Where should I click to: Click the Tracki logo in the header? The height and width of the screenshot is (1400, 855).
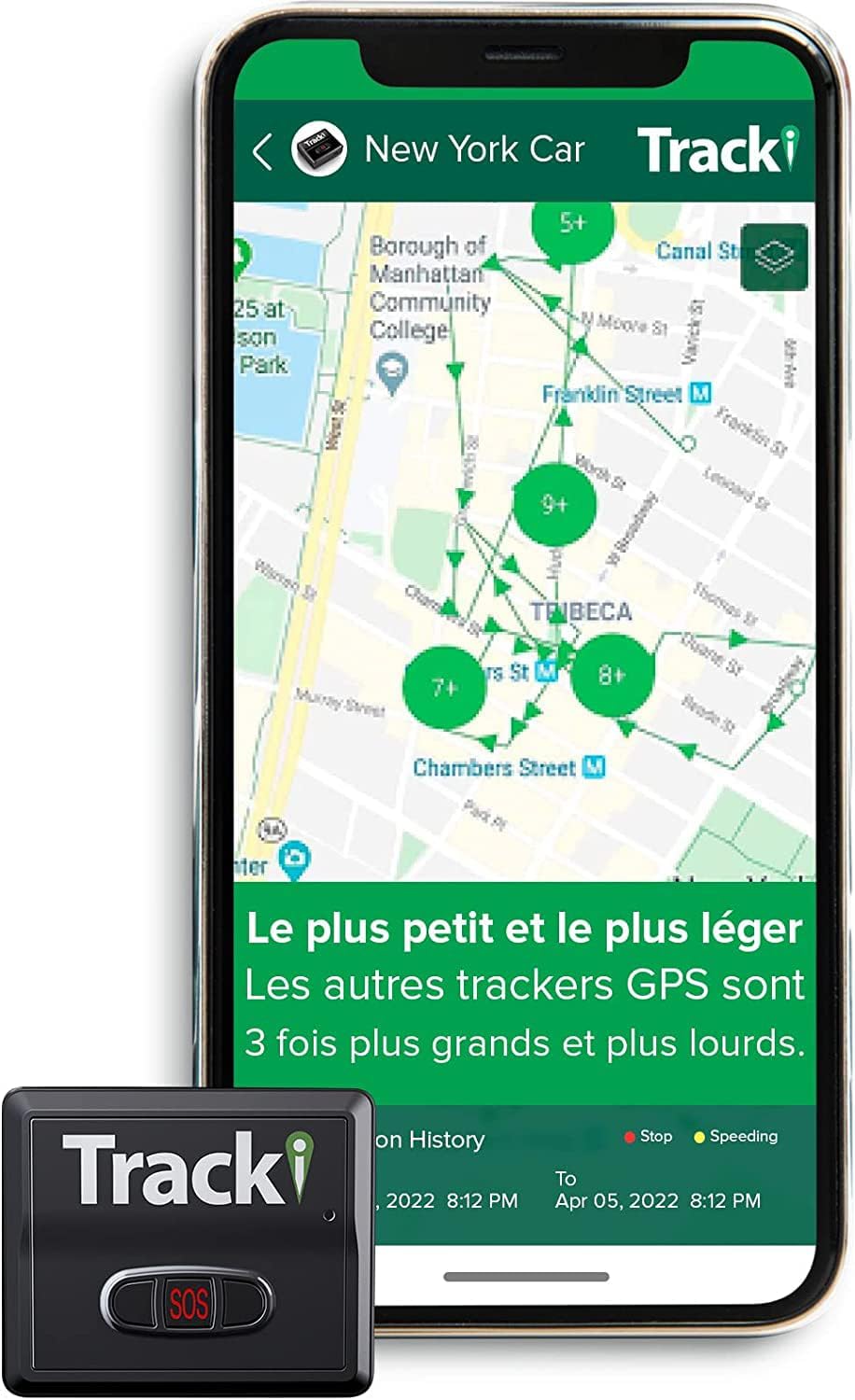tap(715, 149)
